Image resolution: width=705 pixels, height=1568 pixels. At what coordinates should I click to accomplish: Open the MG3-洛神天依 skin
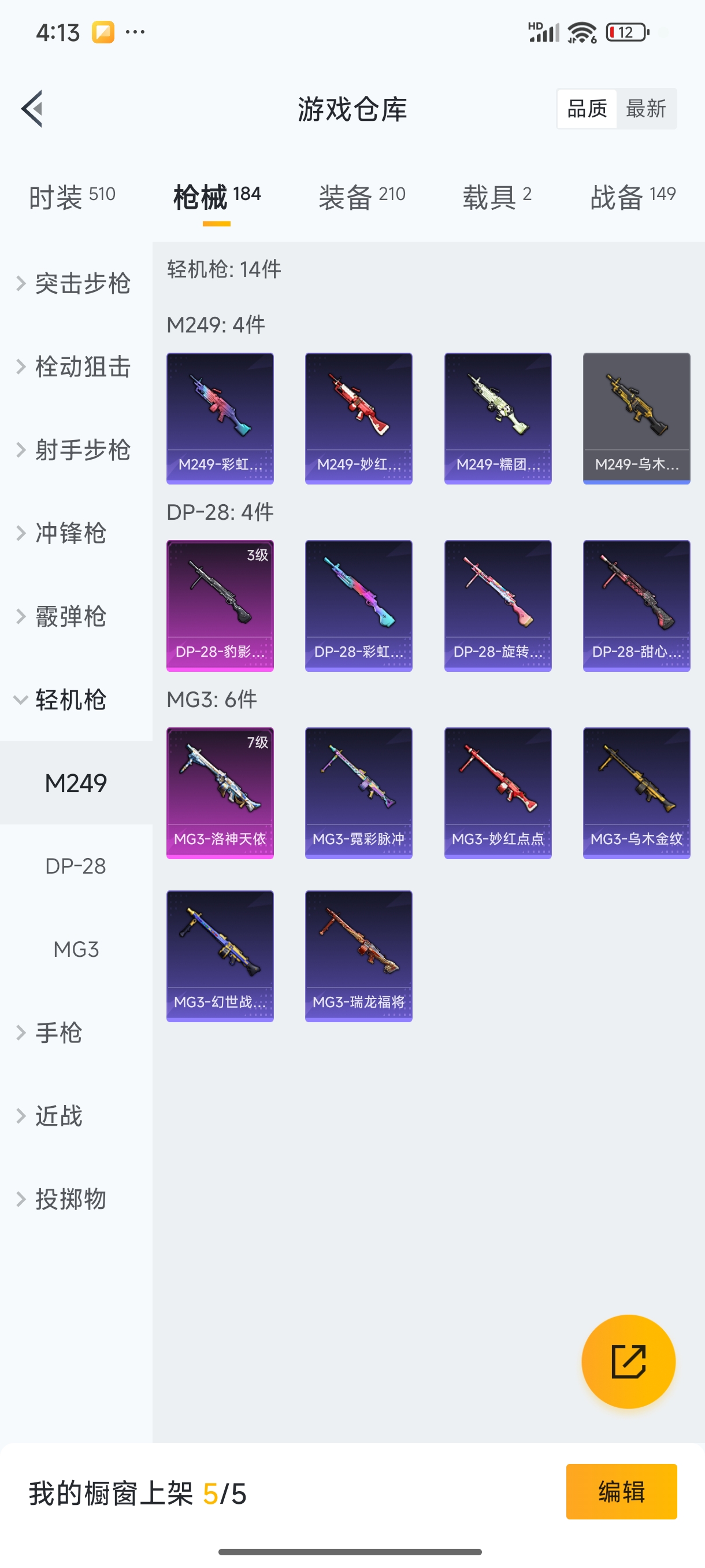[x=220, y=793]
